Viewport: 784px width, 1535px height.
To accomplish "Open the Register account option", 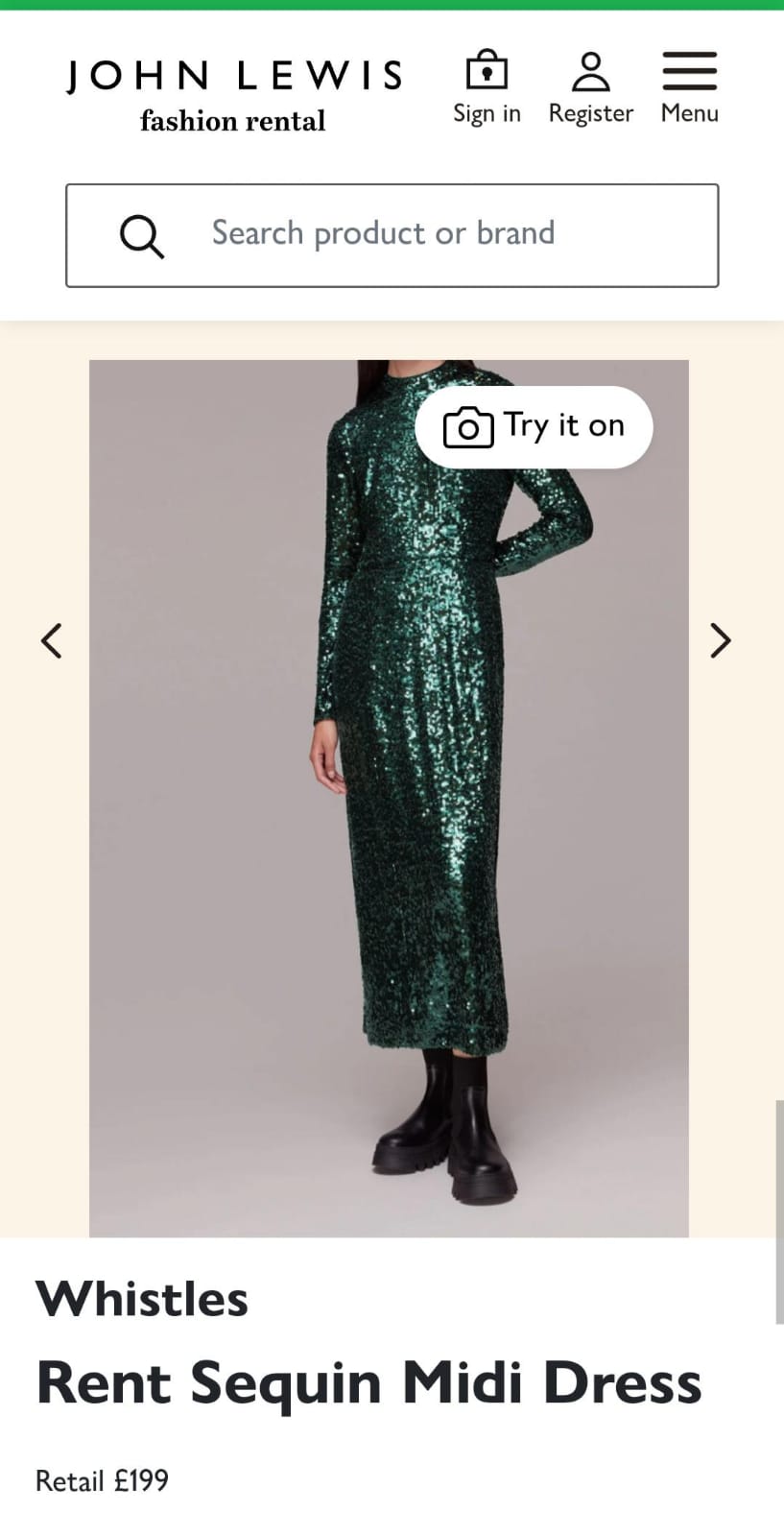I will coord(590,88).
